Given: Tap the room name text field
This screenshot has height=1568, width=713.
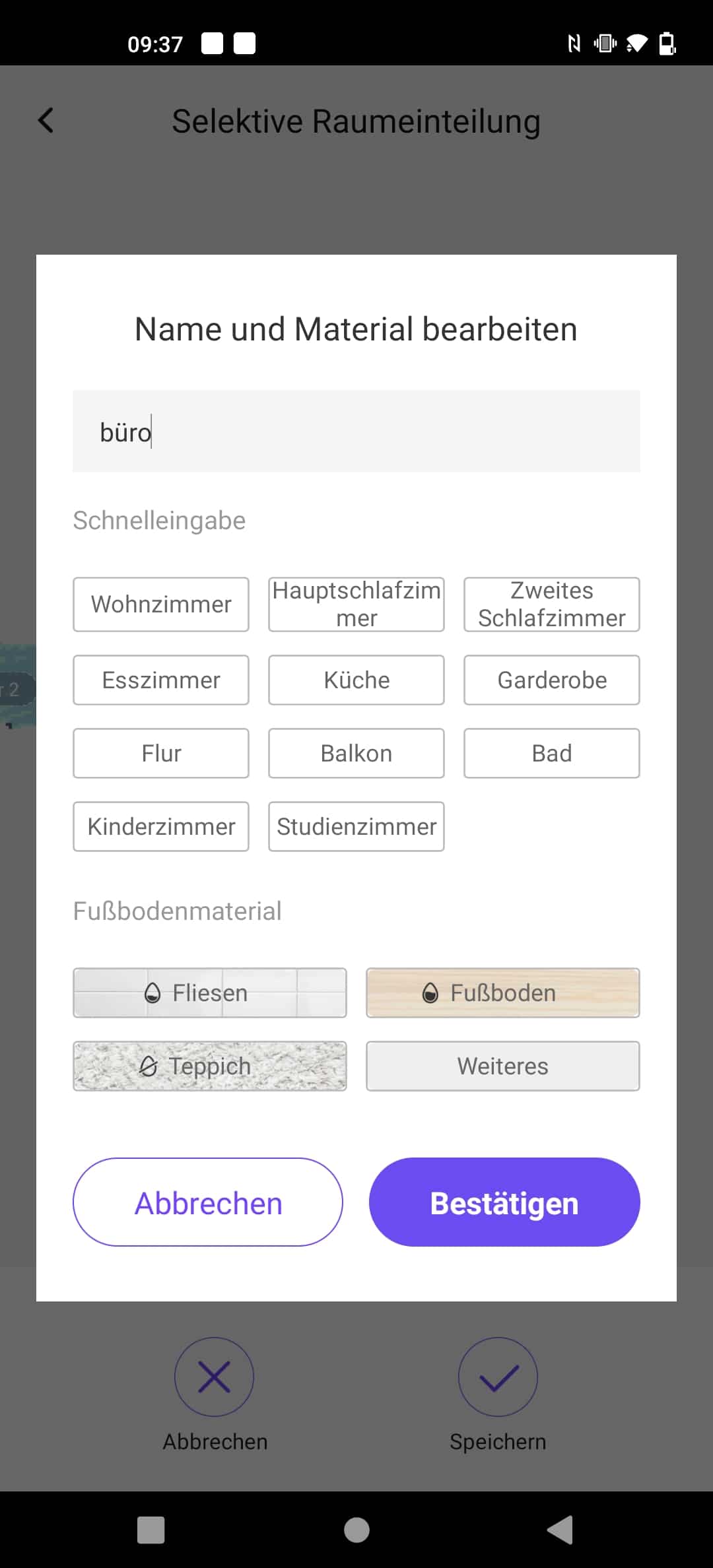Looking at the screenshot, I should click(356, 431).
